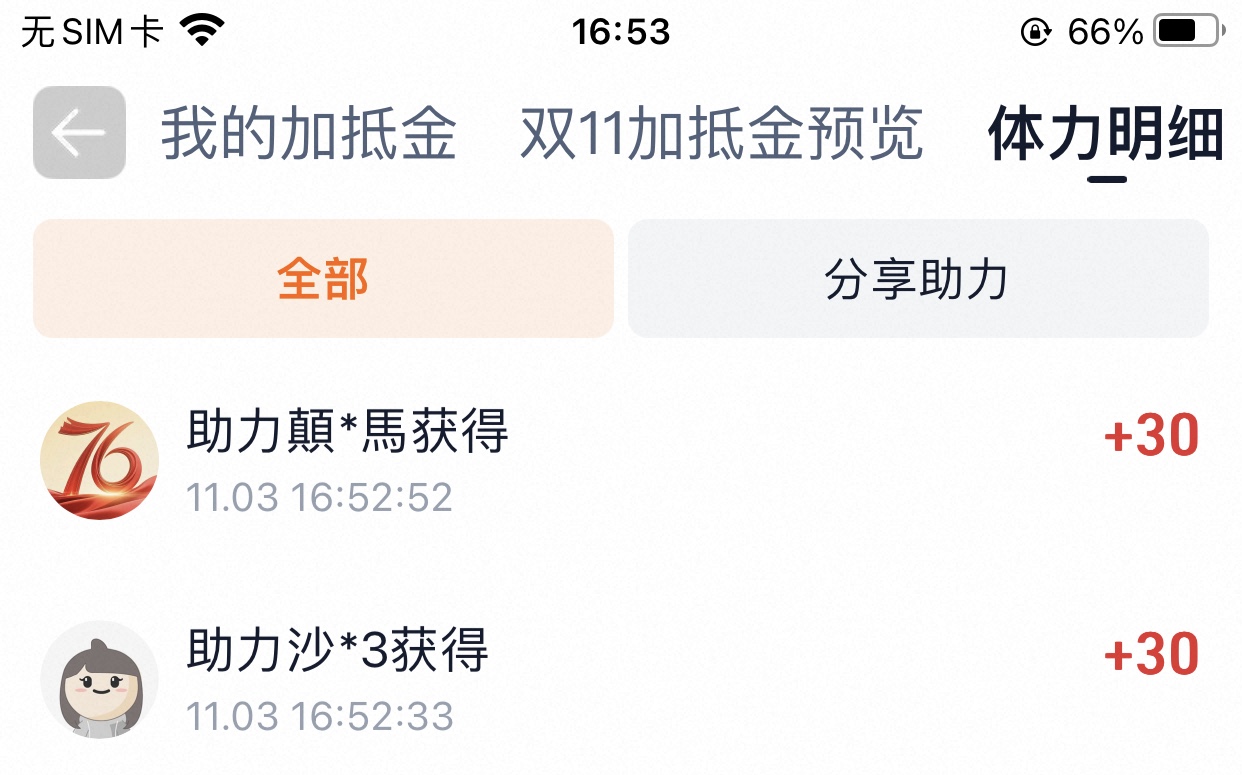Show the 全部 records filter
The height and width of the screenshot is (775, 1242).
(x=323, y=279)
